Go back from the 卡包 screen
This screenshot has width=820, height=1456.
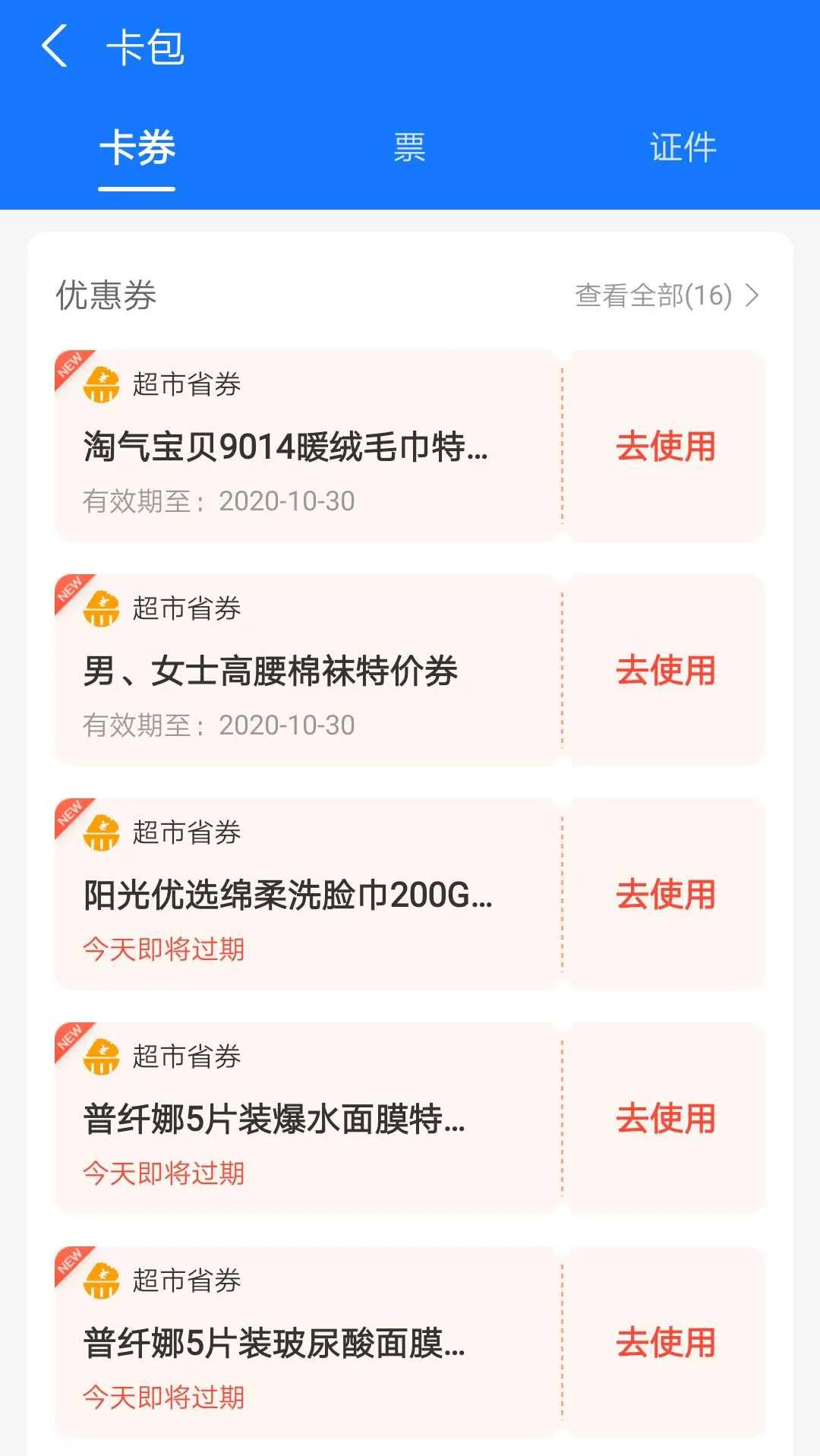point(55,46)
